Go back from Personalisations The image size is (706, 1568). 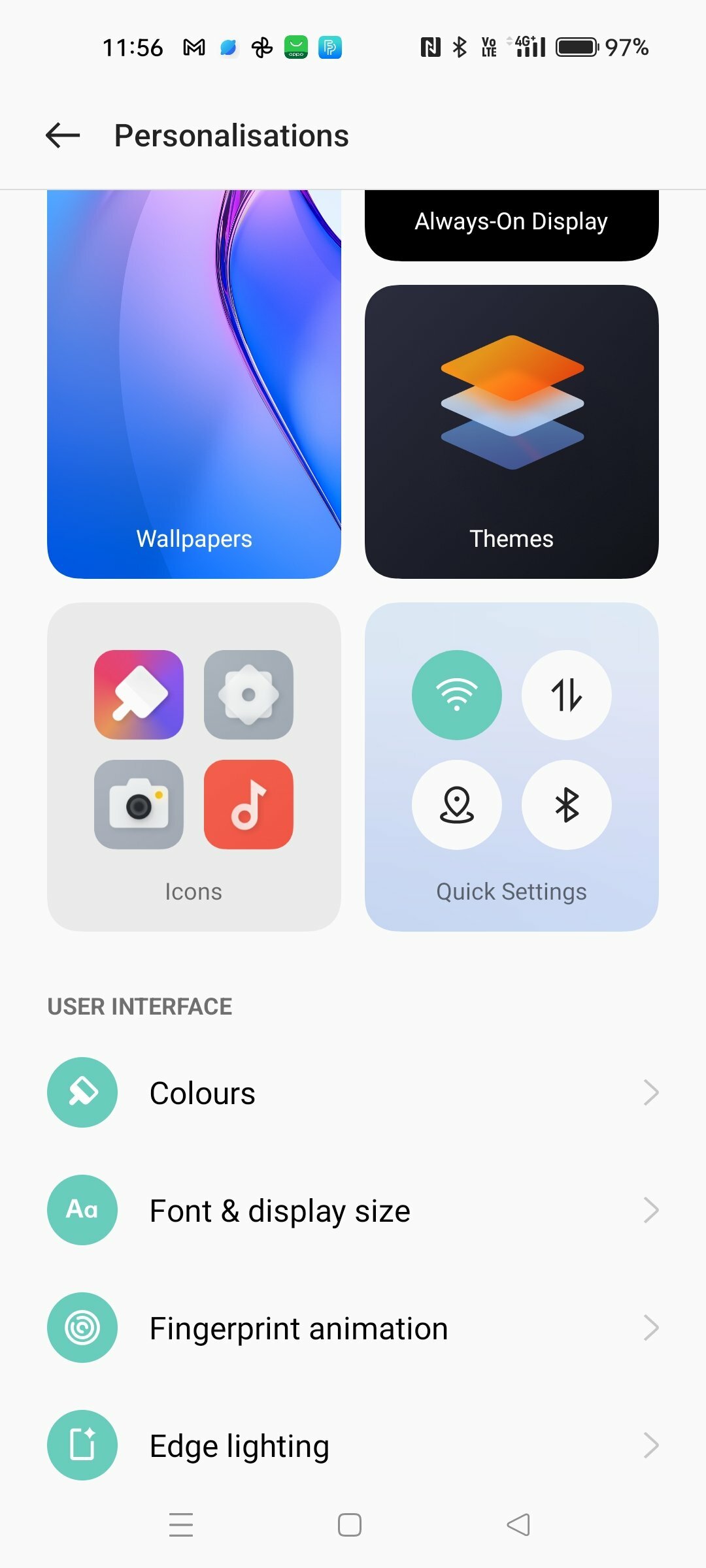(63, 135)
